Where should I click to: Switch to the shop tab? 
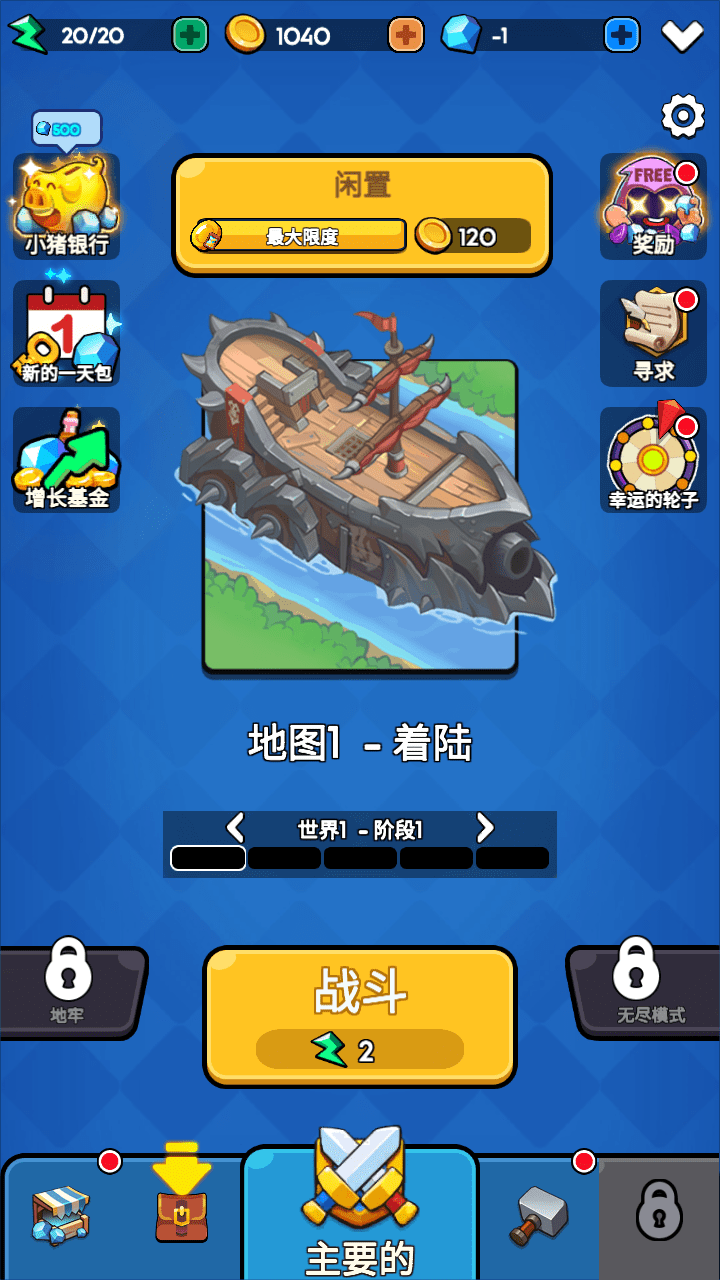[62, 1215]
